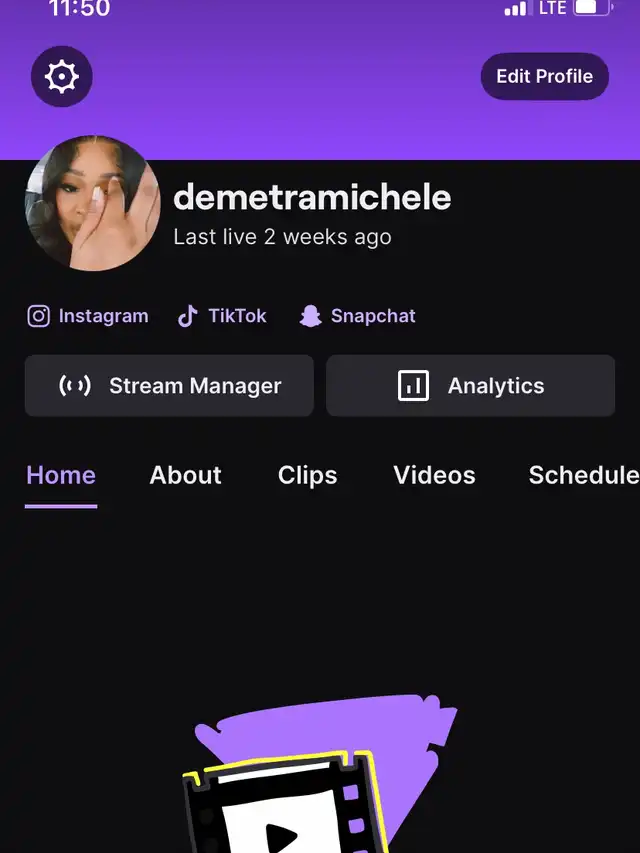
Task: Switch to the Clips tab
Action: tap(307, 475)
